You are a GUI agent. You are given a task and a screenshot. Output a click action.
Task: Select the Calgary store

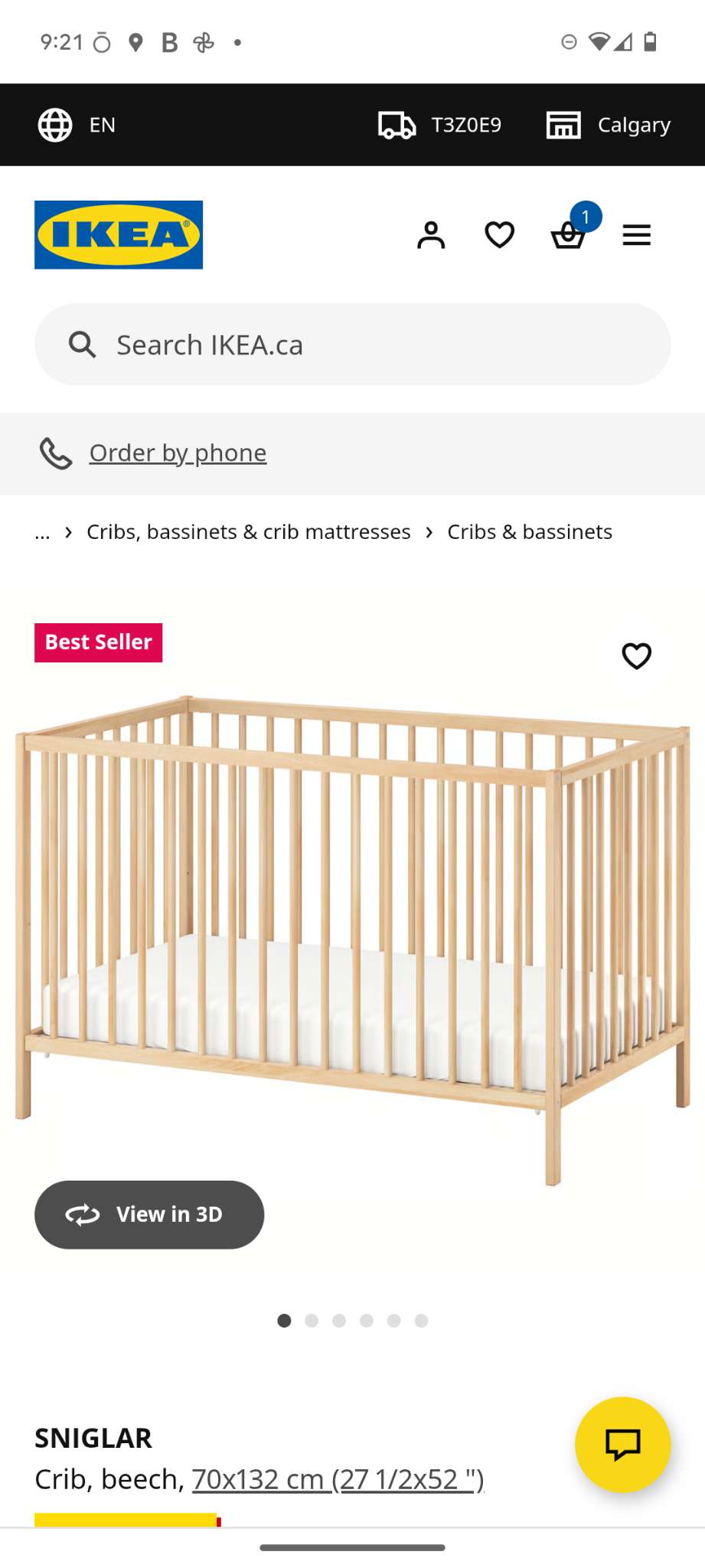pyautogui.click(x=609, y=125)
